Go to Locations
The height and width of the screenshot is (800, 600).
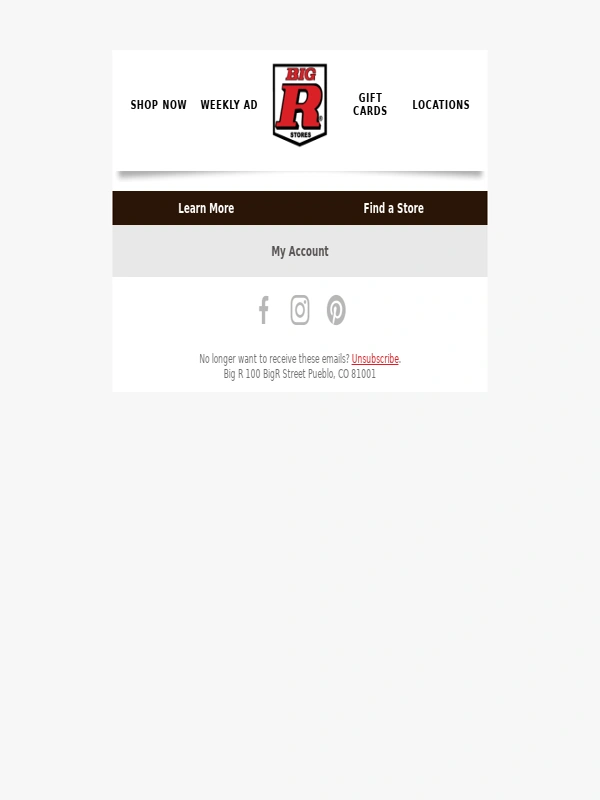(x=441, y=105)
